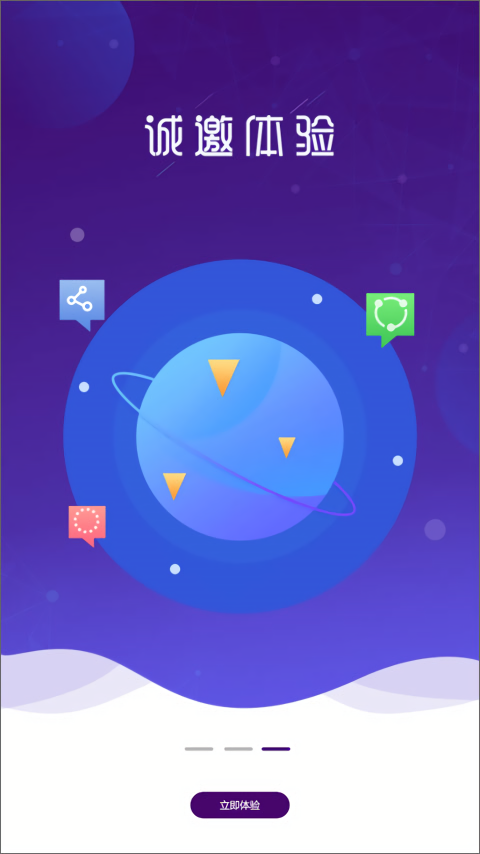Select the second page indicator dash
480x854 pixels.
pos(239,749)
